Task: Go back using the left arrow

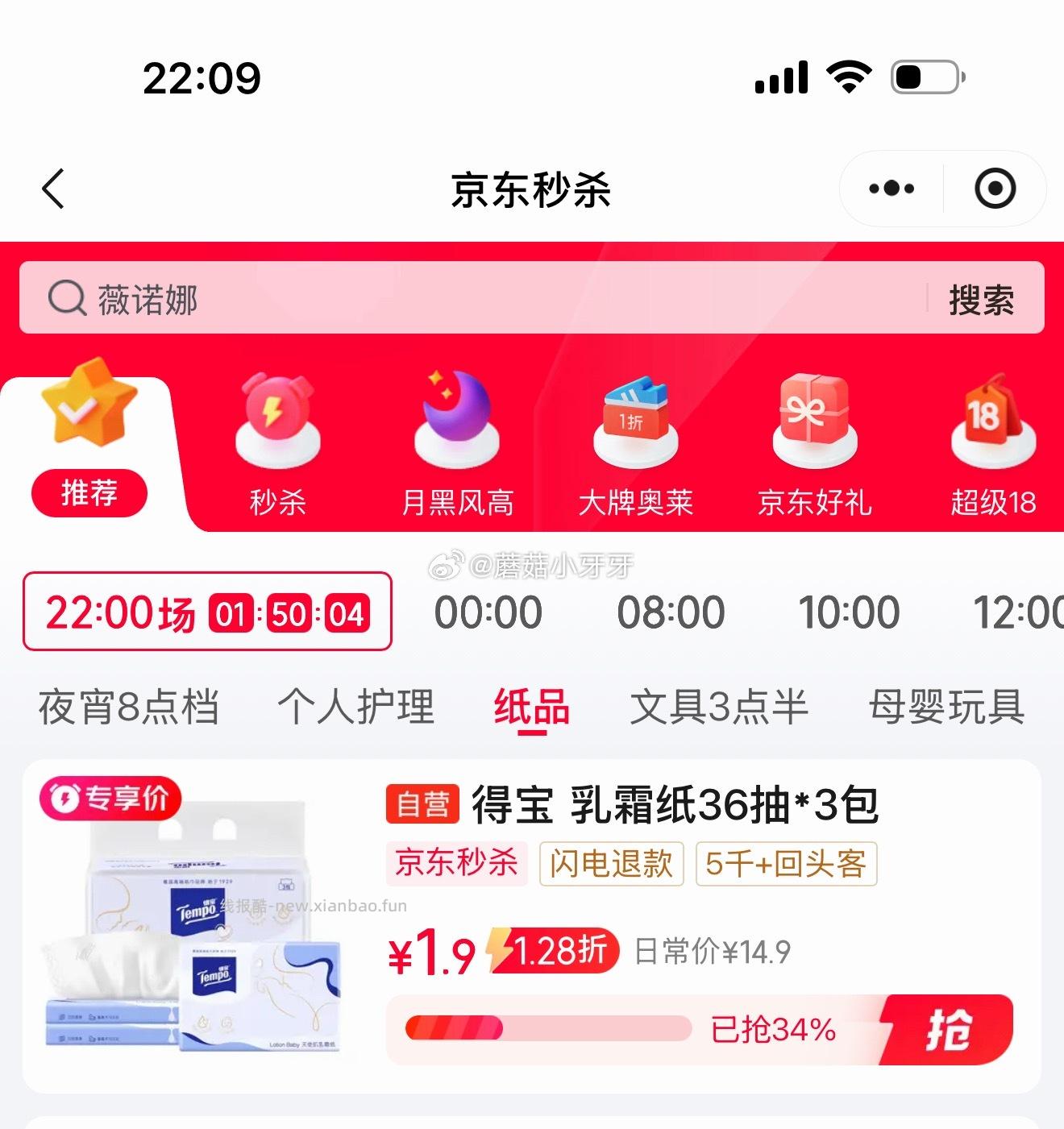Action: tap(52, 187)
